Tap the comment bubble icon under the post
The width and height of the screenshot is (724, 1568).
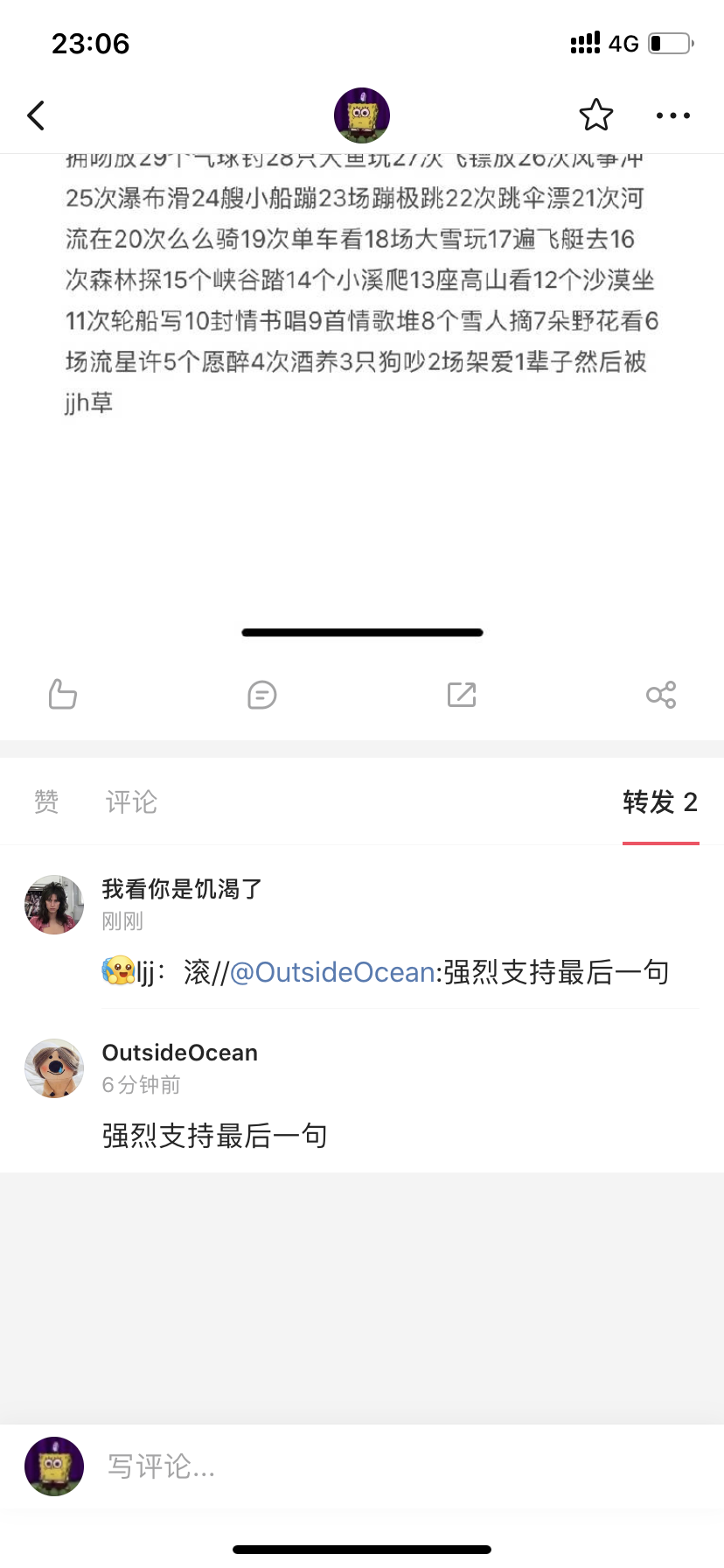coord(262,695)
